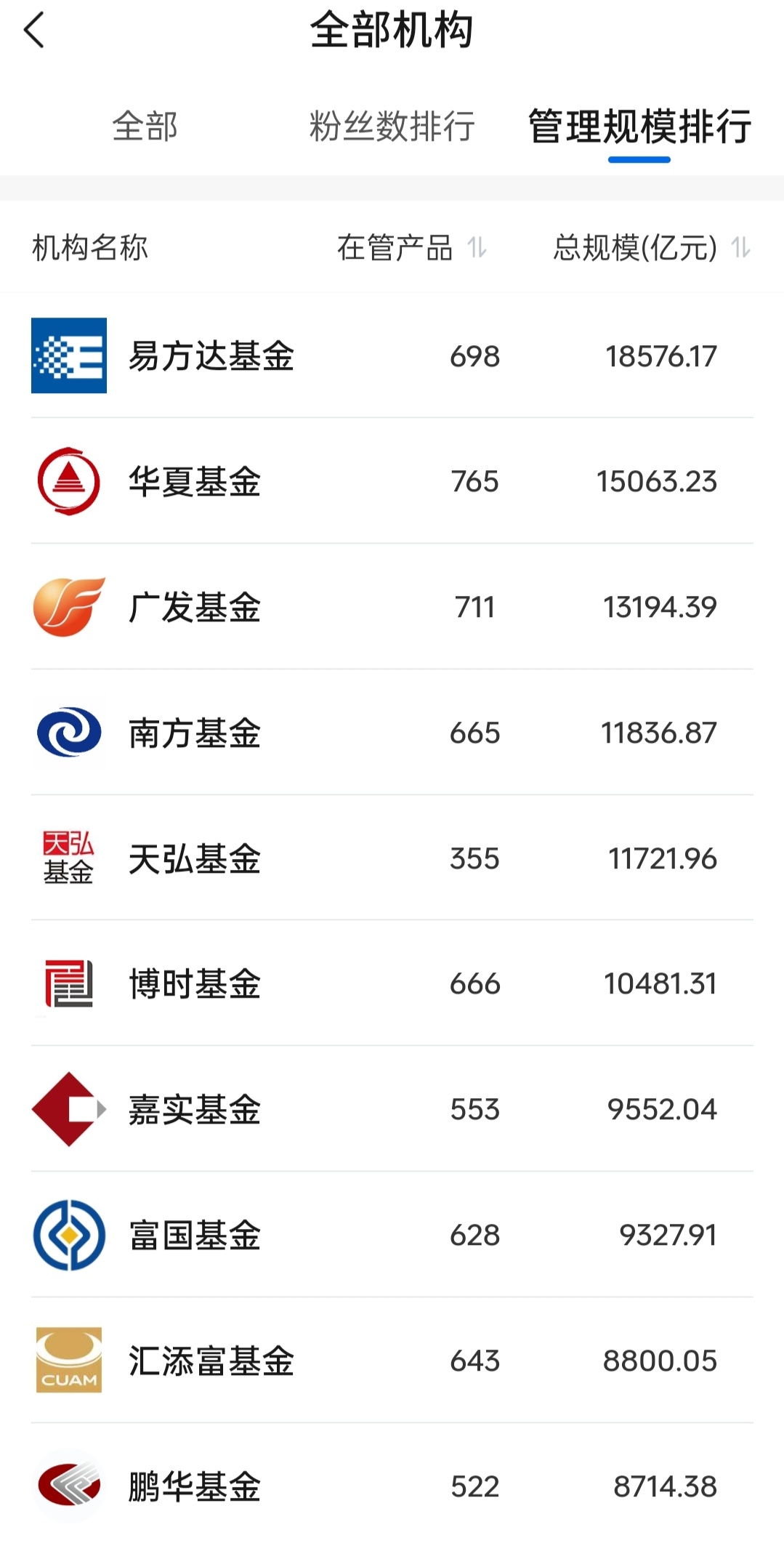Open 华夏基金 row
784x1543 pixels.
pyautogui.click(x=195, y=481)
